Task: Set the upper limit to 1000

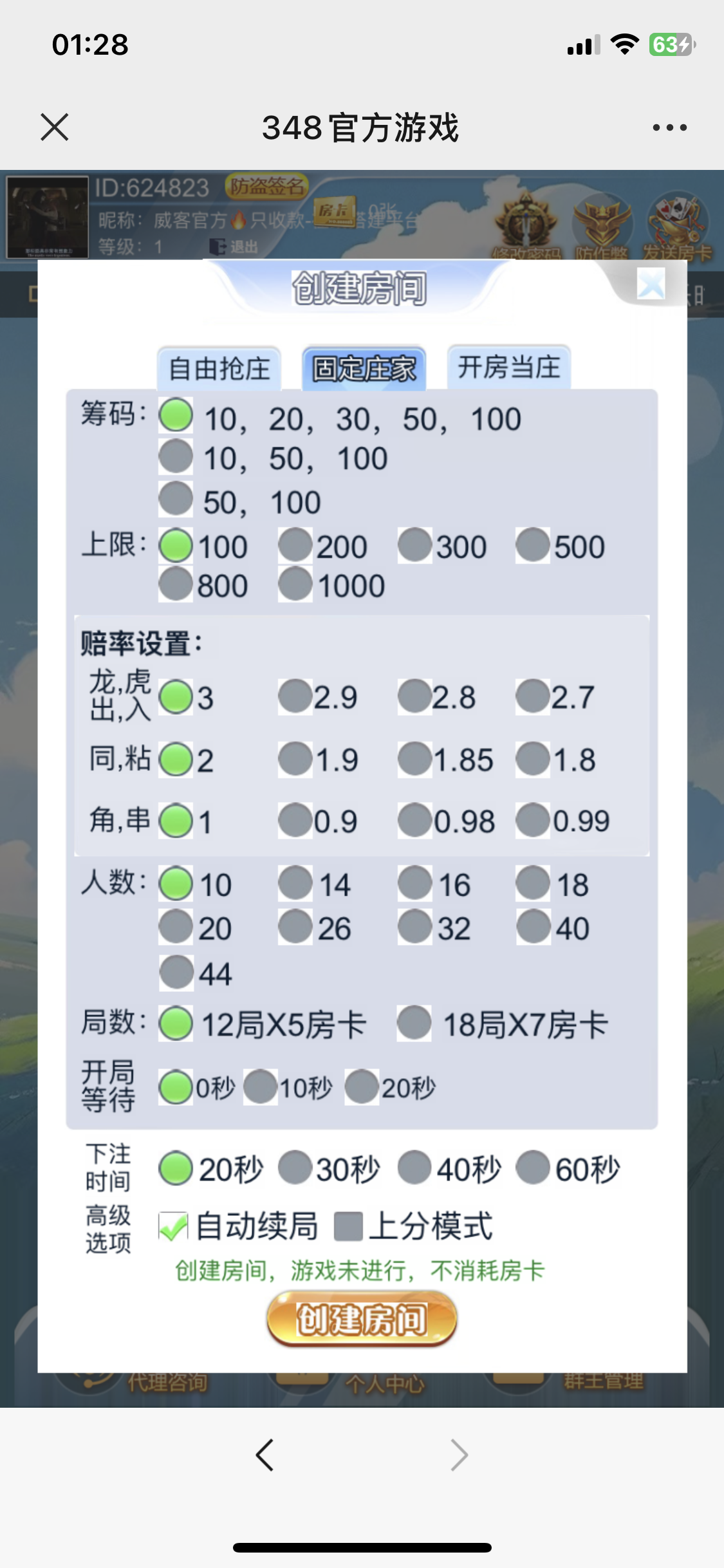Action: (295, 584)
